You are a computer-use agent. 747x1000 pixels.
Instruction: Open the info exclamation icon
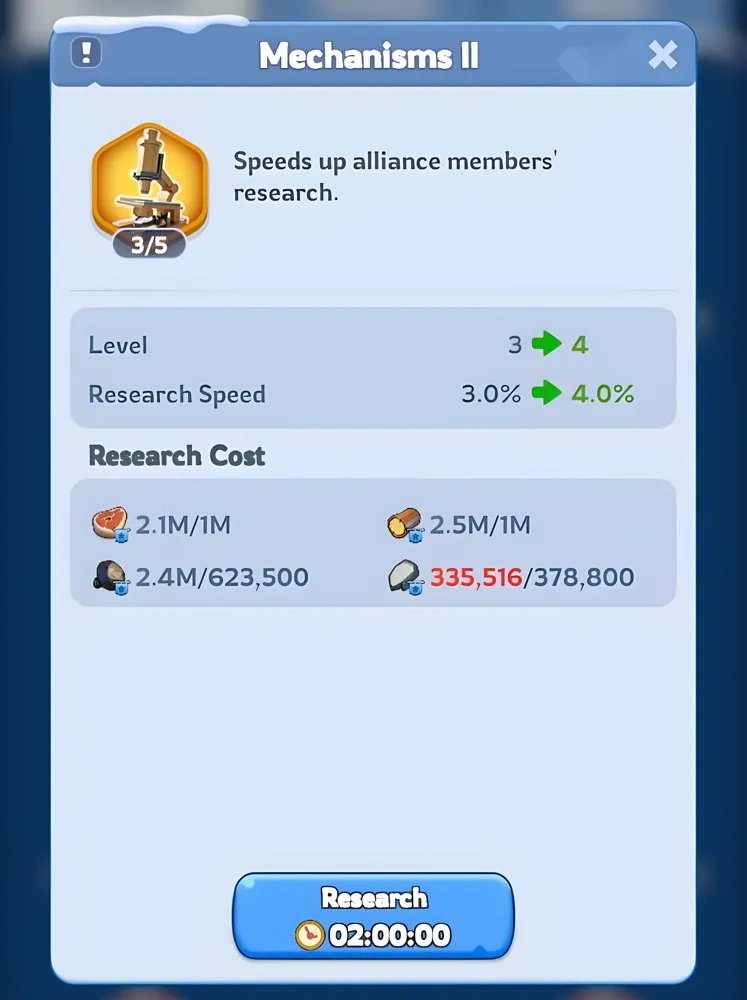[x=87, y=52]
